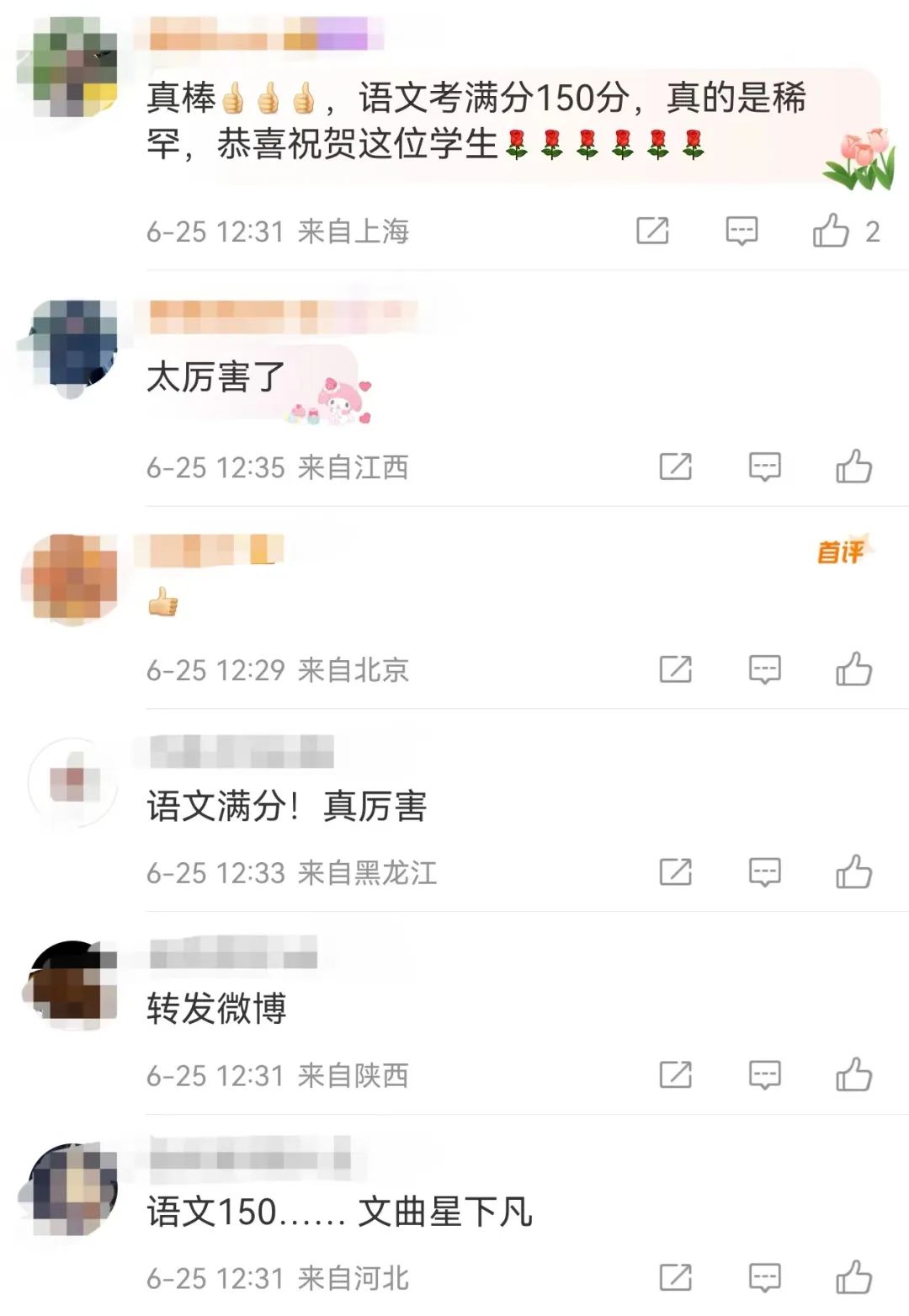Reply to the comment from 上海
This screenshot has height=1316, width=909.
[x=742, y=230]
